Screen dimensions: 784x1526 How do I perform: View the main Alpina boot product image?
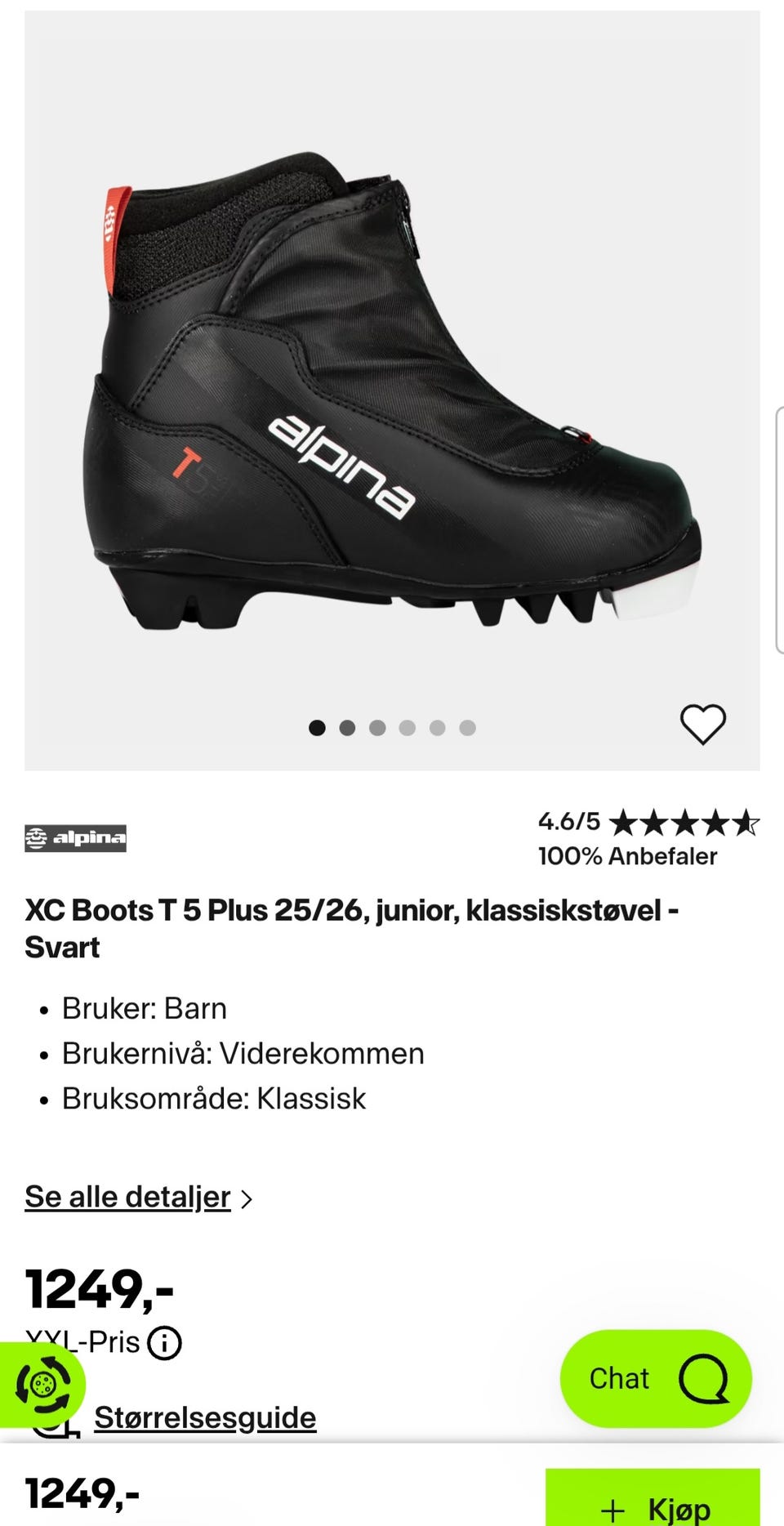coord(392,390)
